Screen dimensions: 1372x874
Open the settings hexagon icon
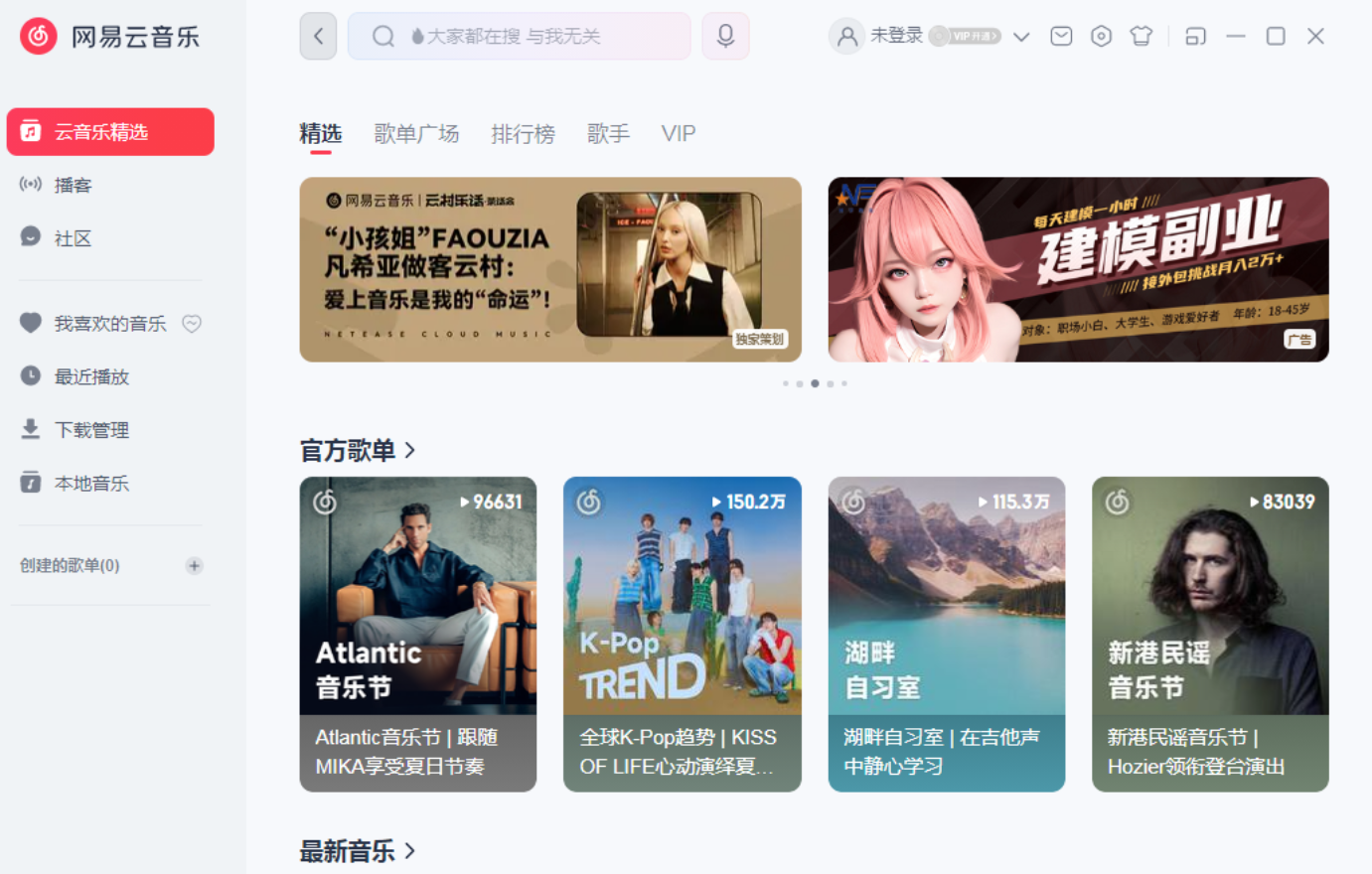[x=1101, y=37]
